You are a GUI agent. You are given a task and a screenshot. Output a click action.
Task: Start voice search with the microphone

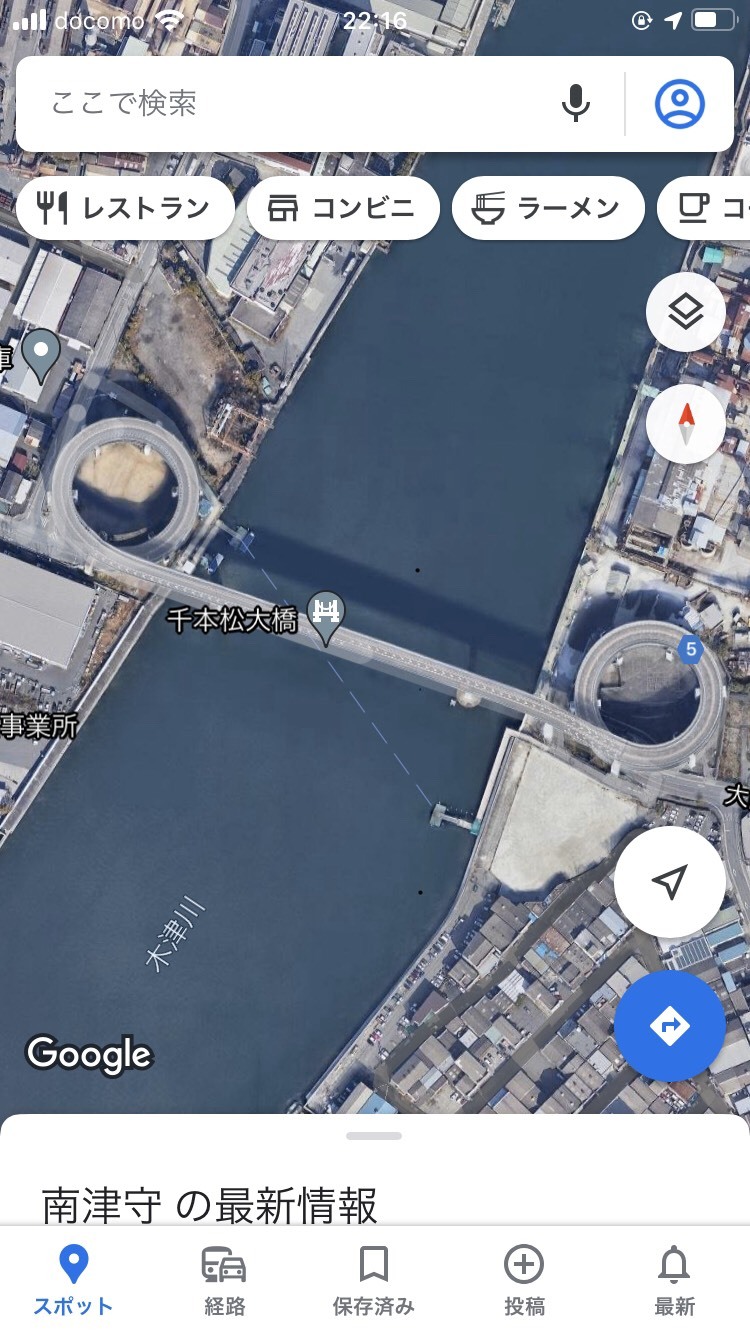pos(575,104)
